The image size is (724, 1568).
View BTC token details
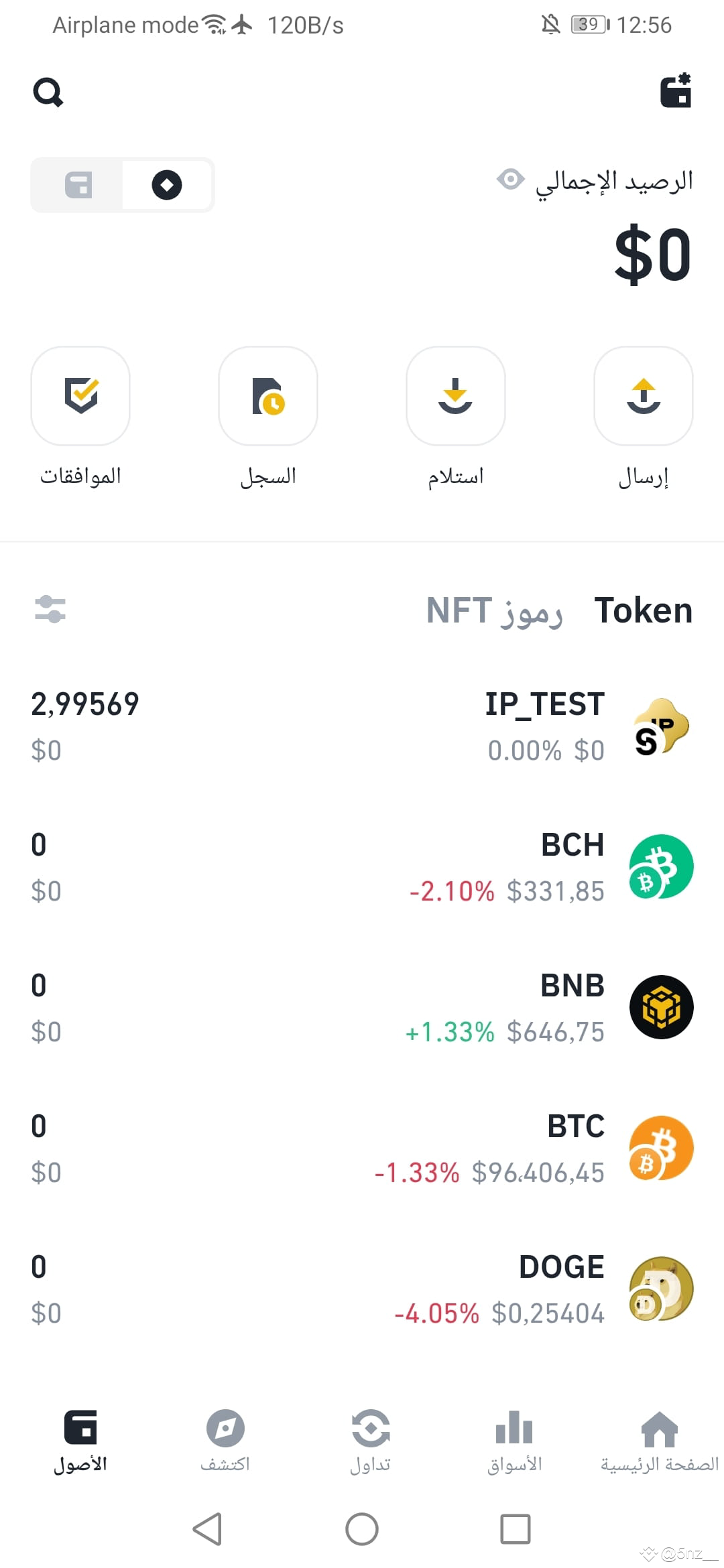click(362, 1149)
